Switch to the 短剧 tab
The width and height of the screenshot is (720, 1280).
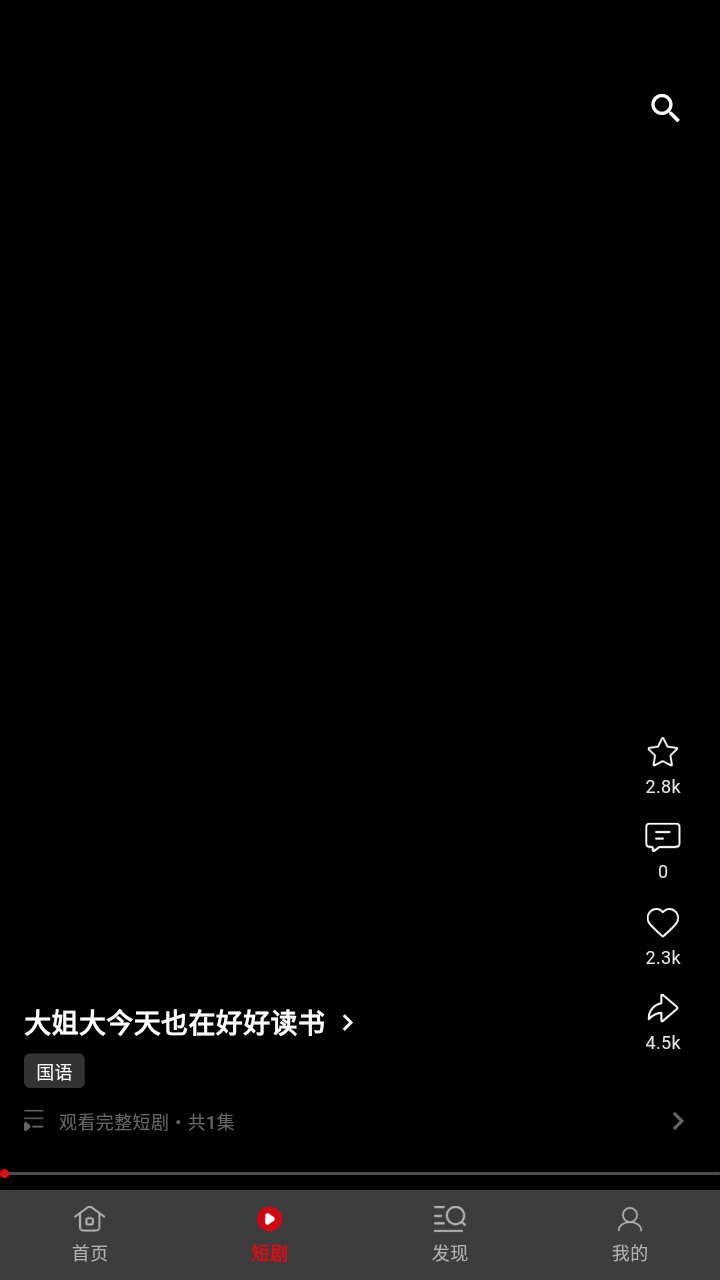pyautogui.click(x=270, y=1235)
